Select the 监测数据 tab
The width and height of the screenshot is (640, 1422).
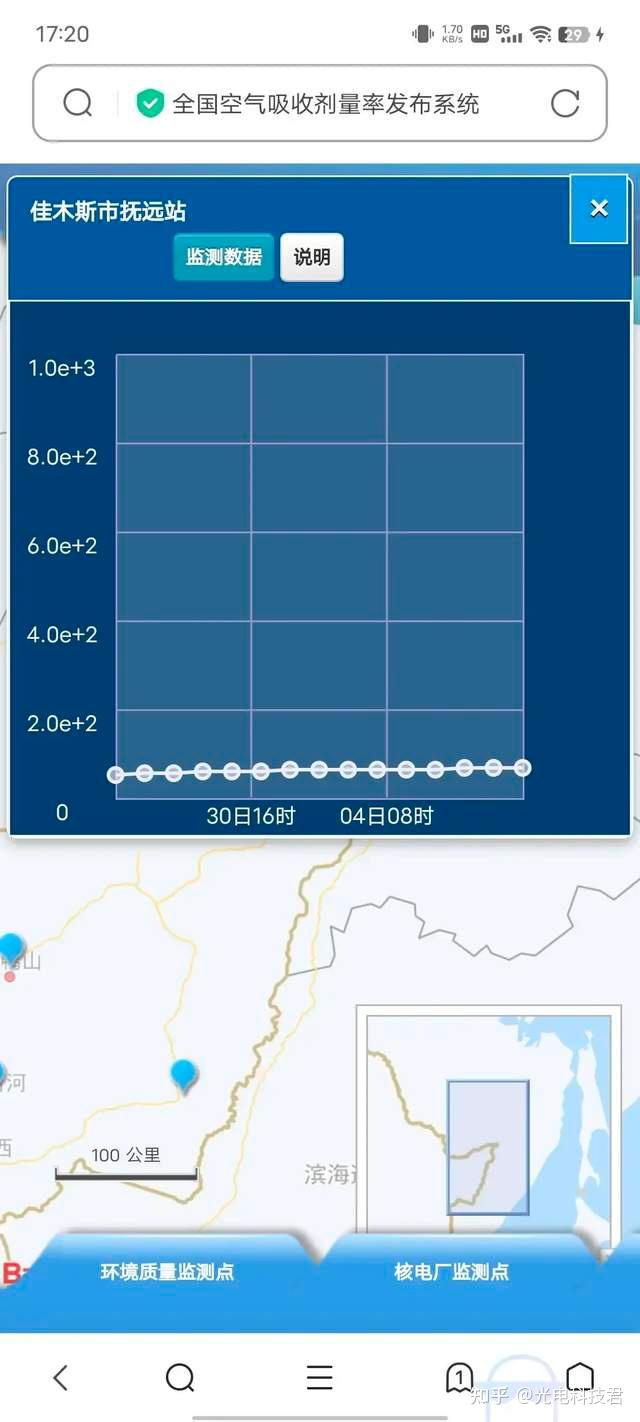coord(224,257)
